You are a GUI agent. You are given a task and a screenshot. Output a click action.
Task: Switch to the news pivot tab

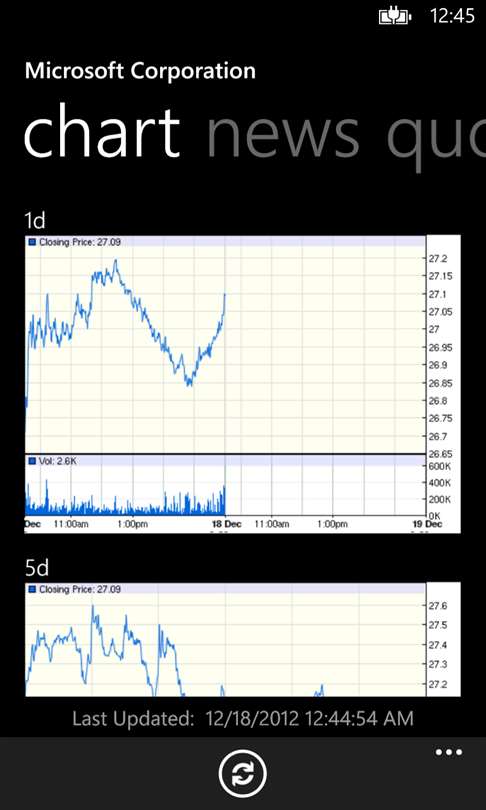coord(283,133)
